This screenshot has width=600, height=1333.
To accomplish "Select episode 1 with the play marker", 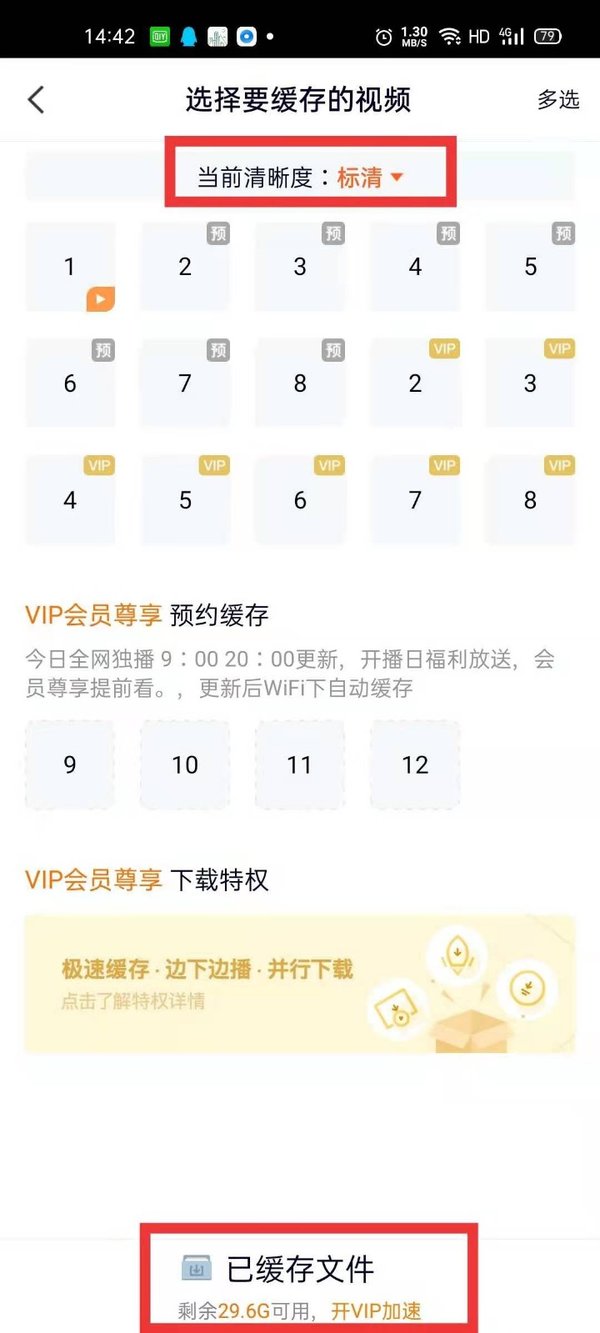I will (x=70, y=267).
